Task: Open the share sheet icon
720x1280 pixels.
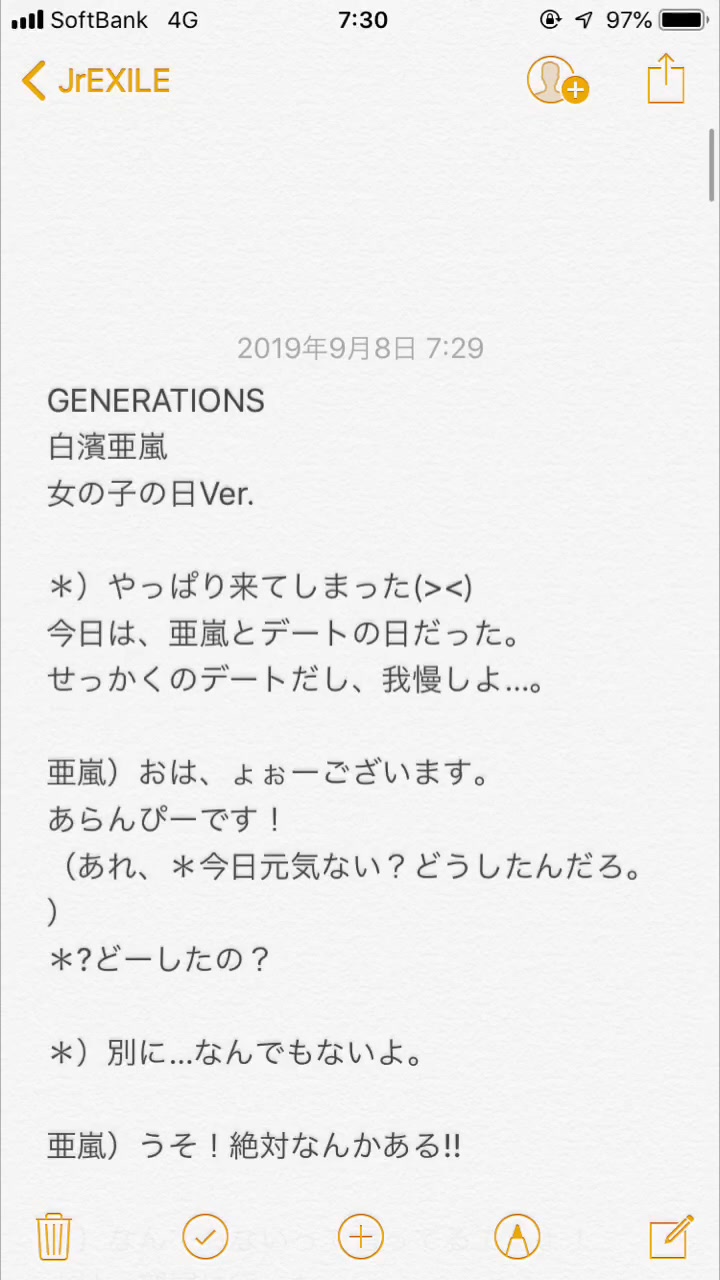Action: pyautogui.click(x=666, y=78)
